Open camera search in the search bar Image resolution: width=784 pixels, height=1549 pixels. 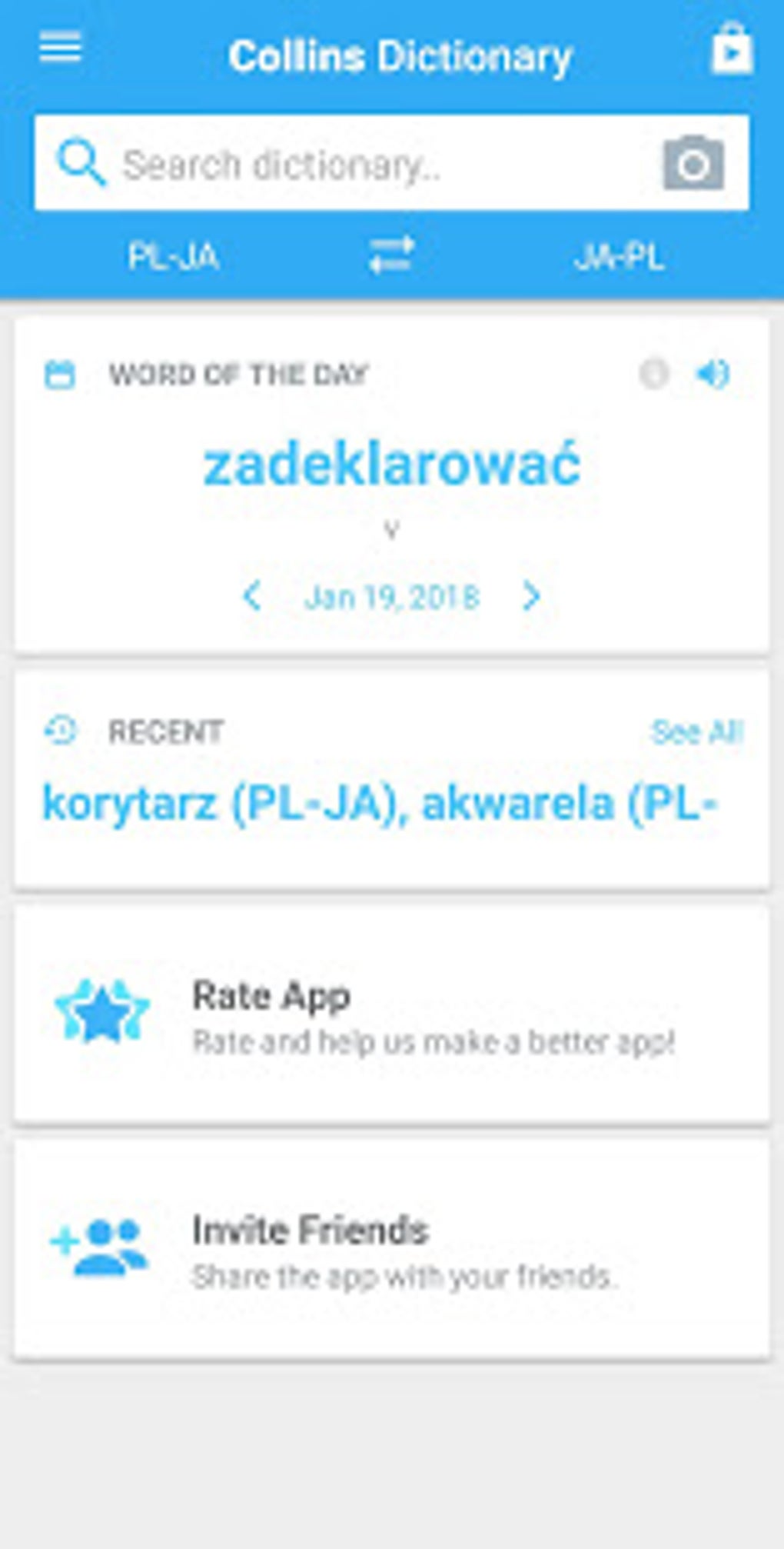693,164
